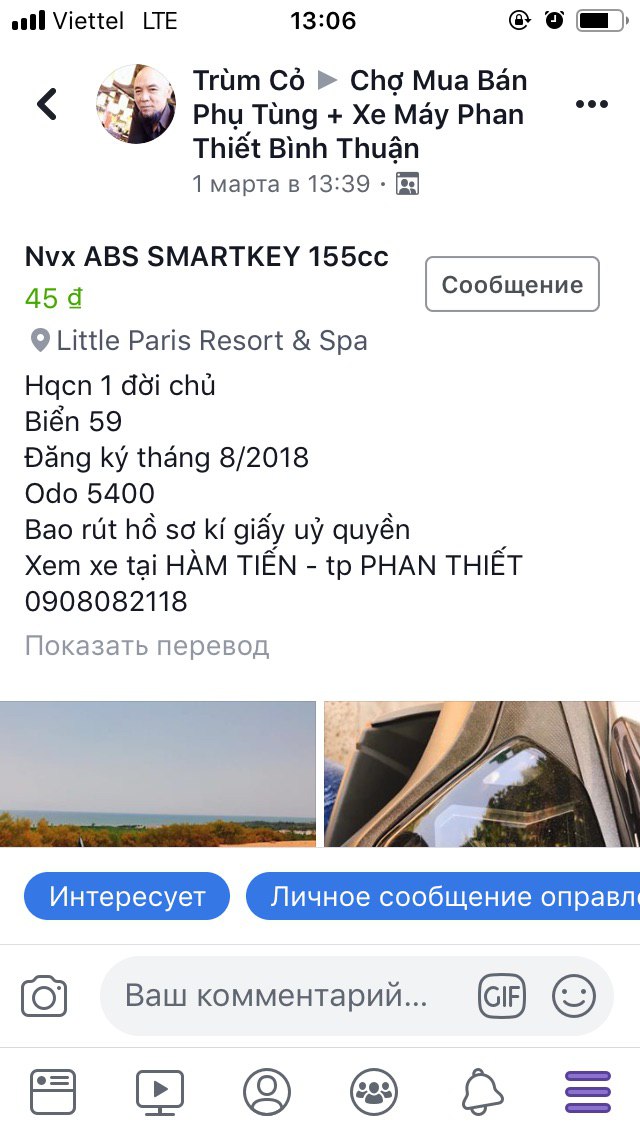Open the emoji smiley picker
This screenshot has width=640, height=1136.
573,996
